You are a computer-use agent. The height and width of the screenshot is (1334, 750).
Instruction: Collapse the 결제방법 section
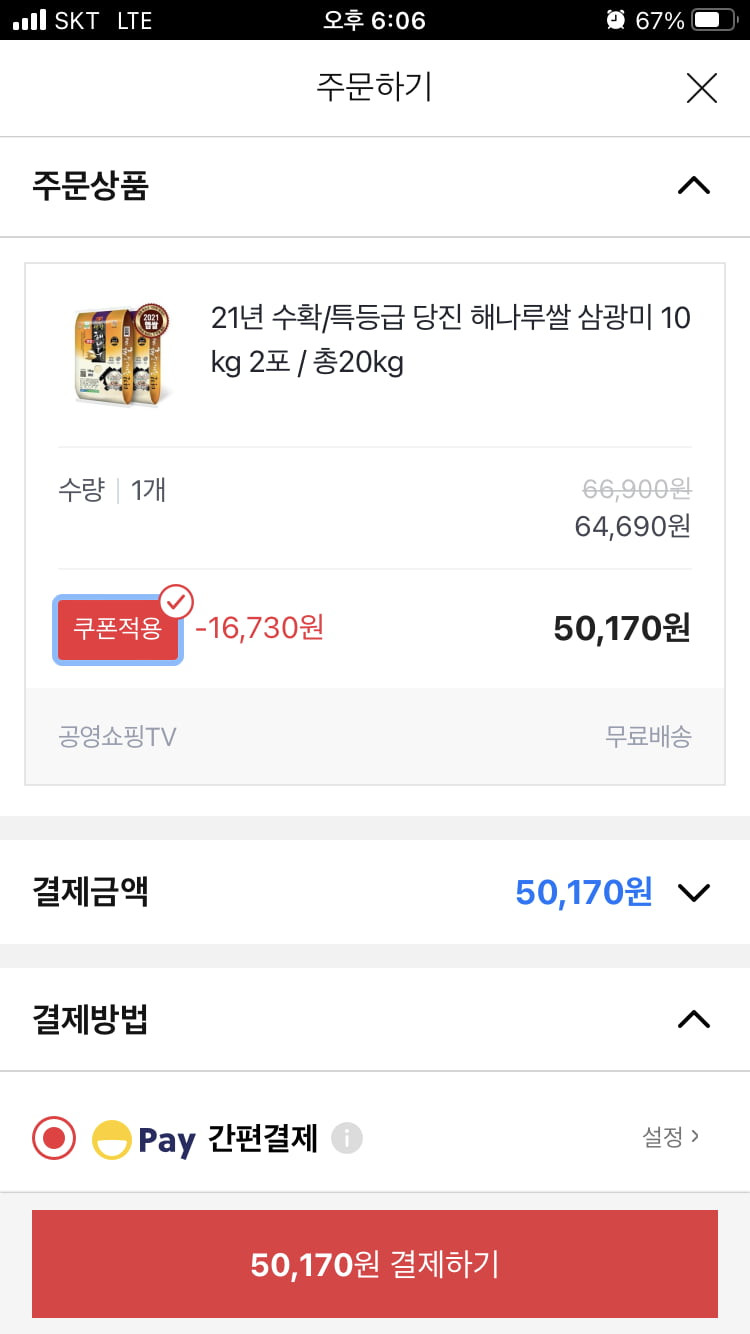[693, 1020]
